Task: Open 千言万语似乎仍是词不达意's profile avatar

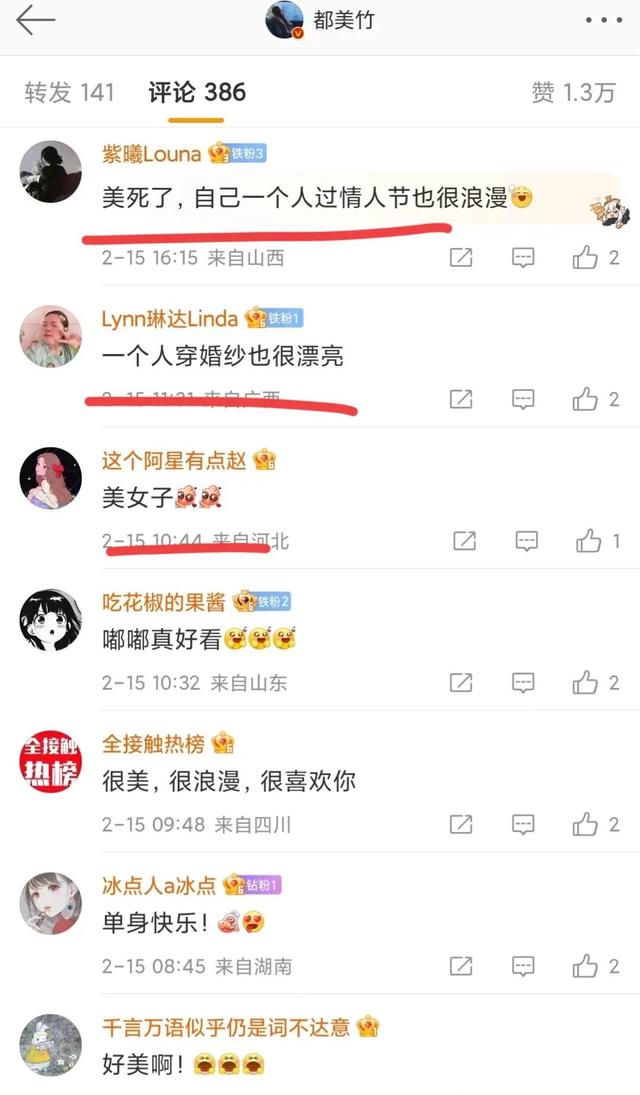Action: pos(50,1045)
